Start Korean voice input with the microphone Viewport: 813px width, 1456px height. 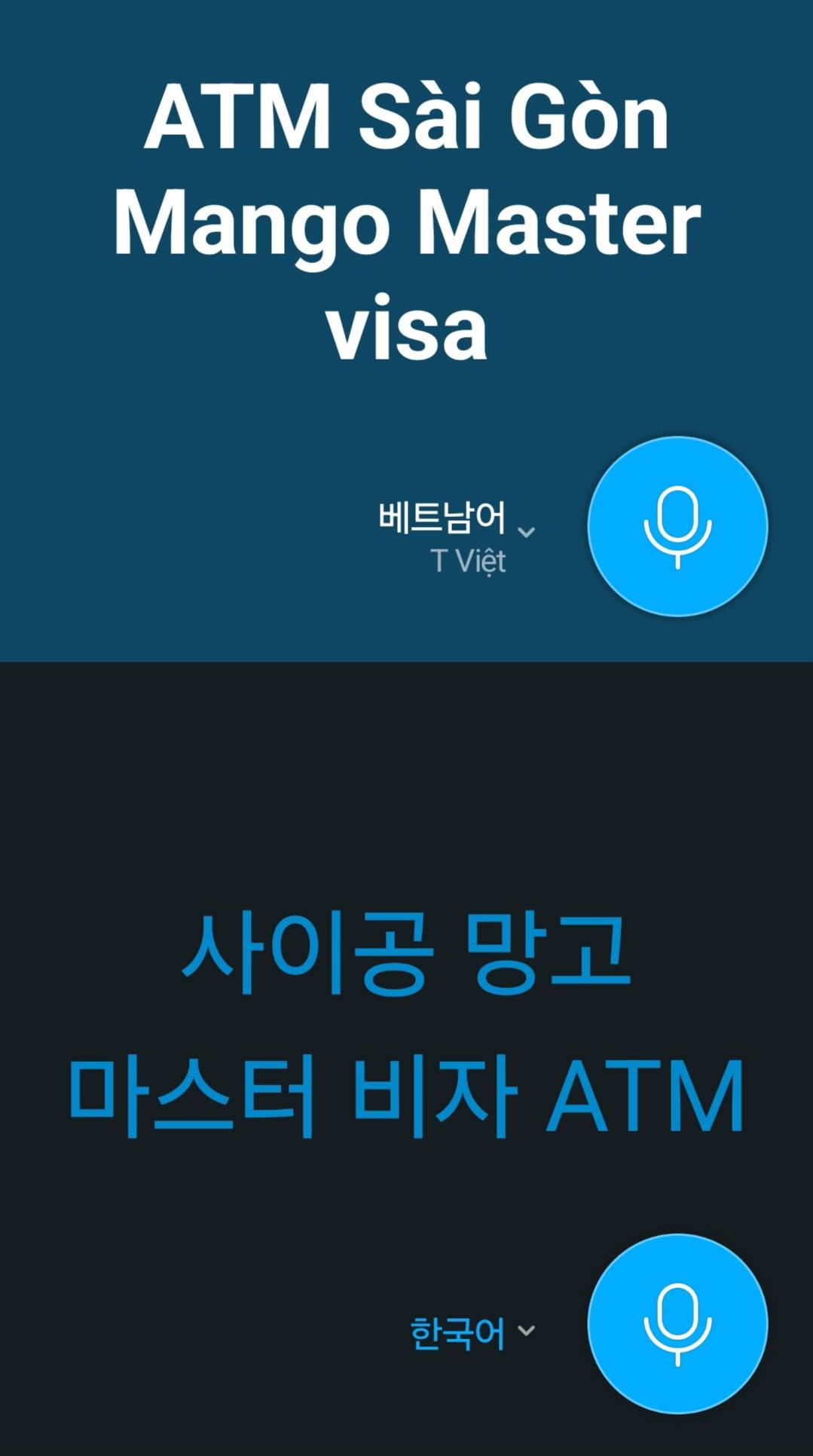(x=677, y=1323)
